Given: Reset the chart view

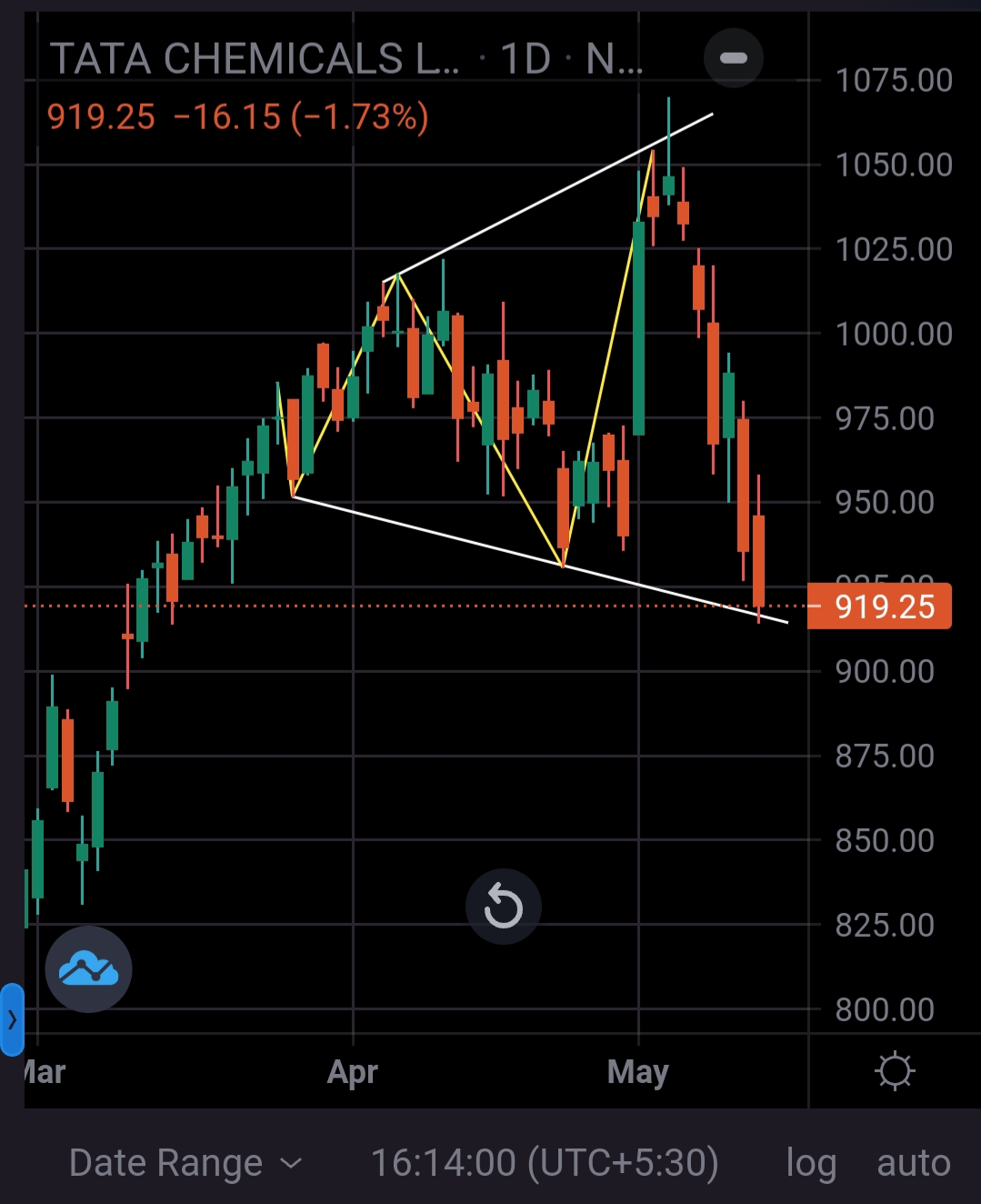Looking at the screenshot, I should (x=503, y=907).
